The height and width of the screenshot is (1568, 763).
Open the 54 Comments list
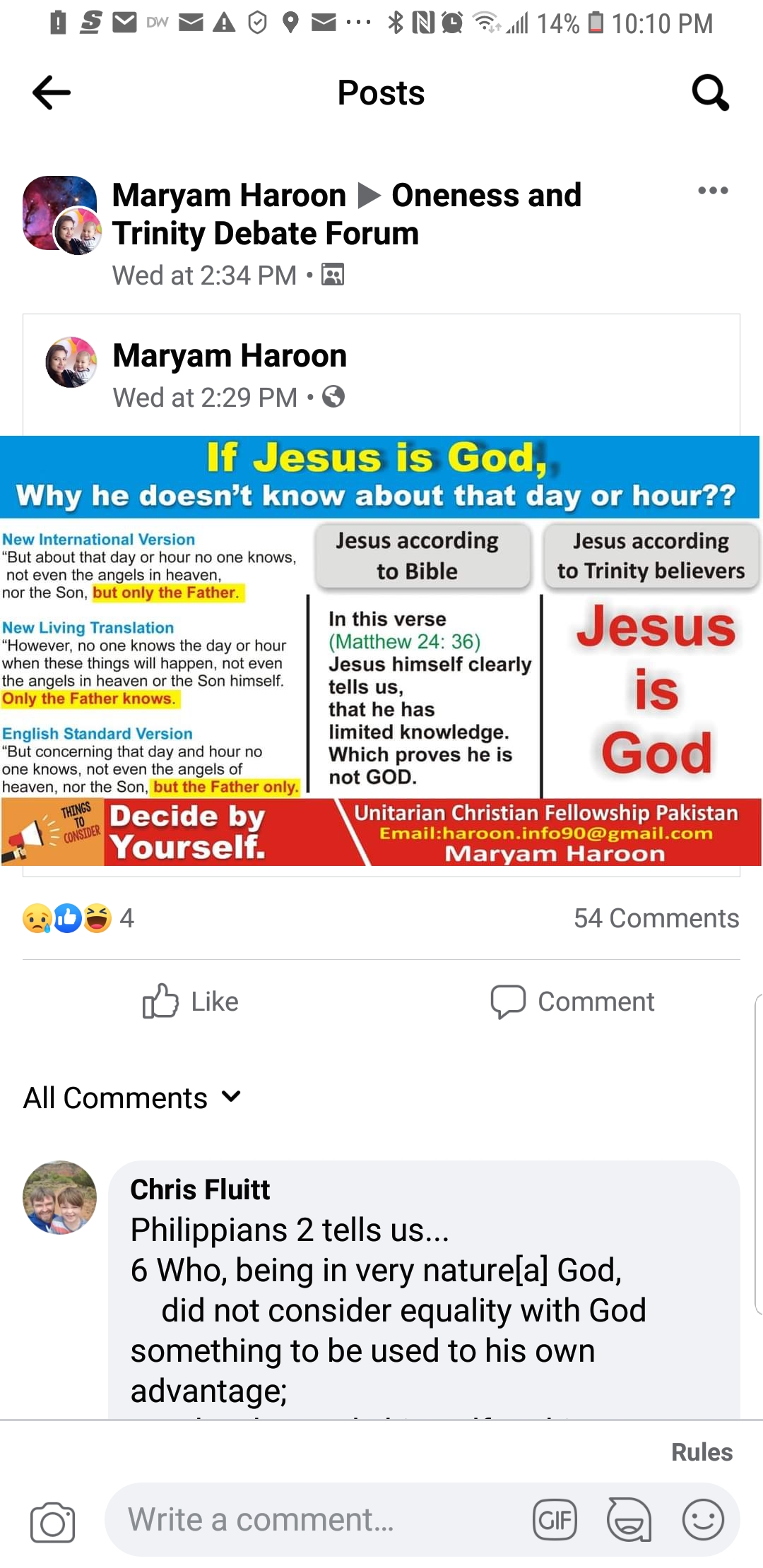pyautogui.click(x=656, y=918)
